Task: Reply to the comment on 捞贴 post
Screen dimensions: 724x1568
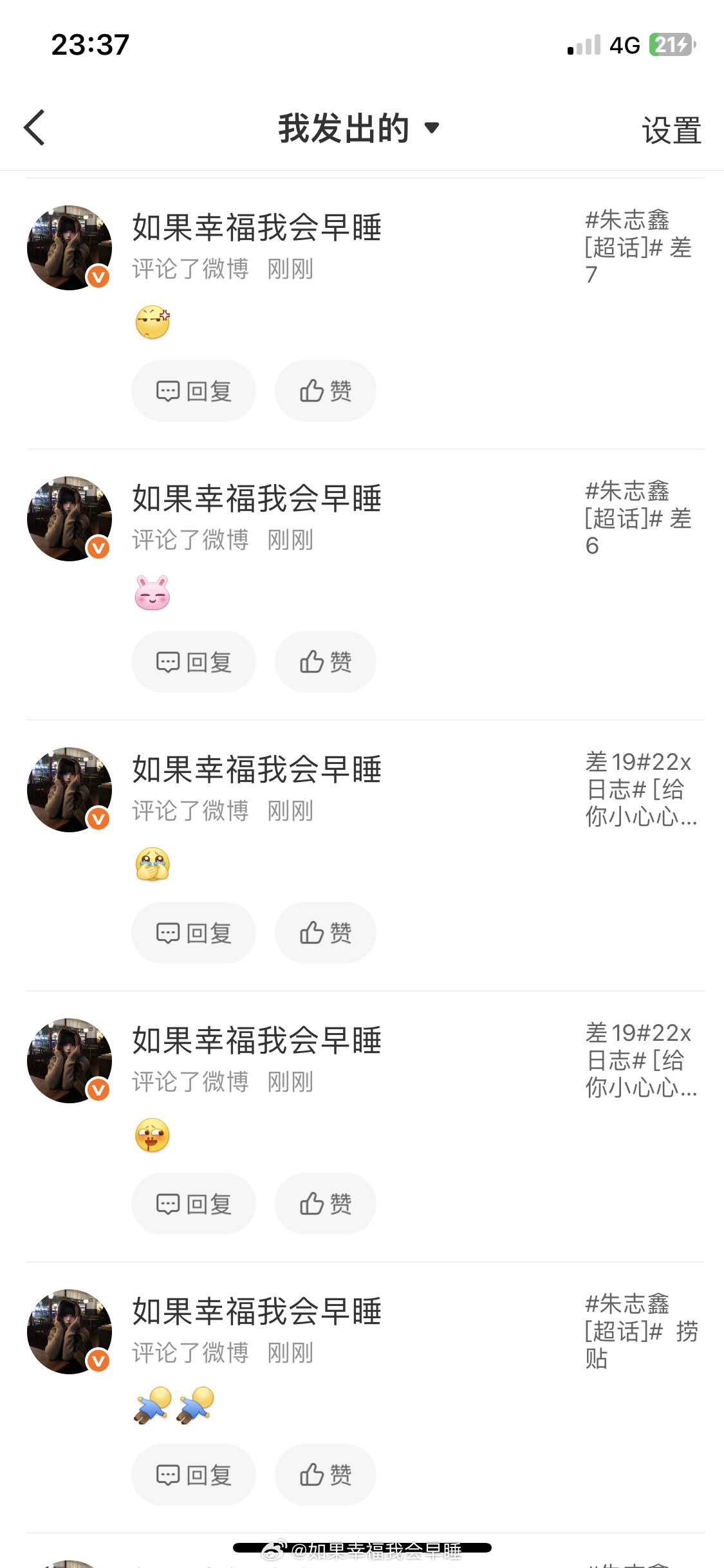Action: click(x=194, y=1475)
